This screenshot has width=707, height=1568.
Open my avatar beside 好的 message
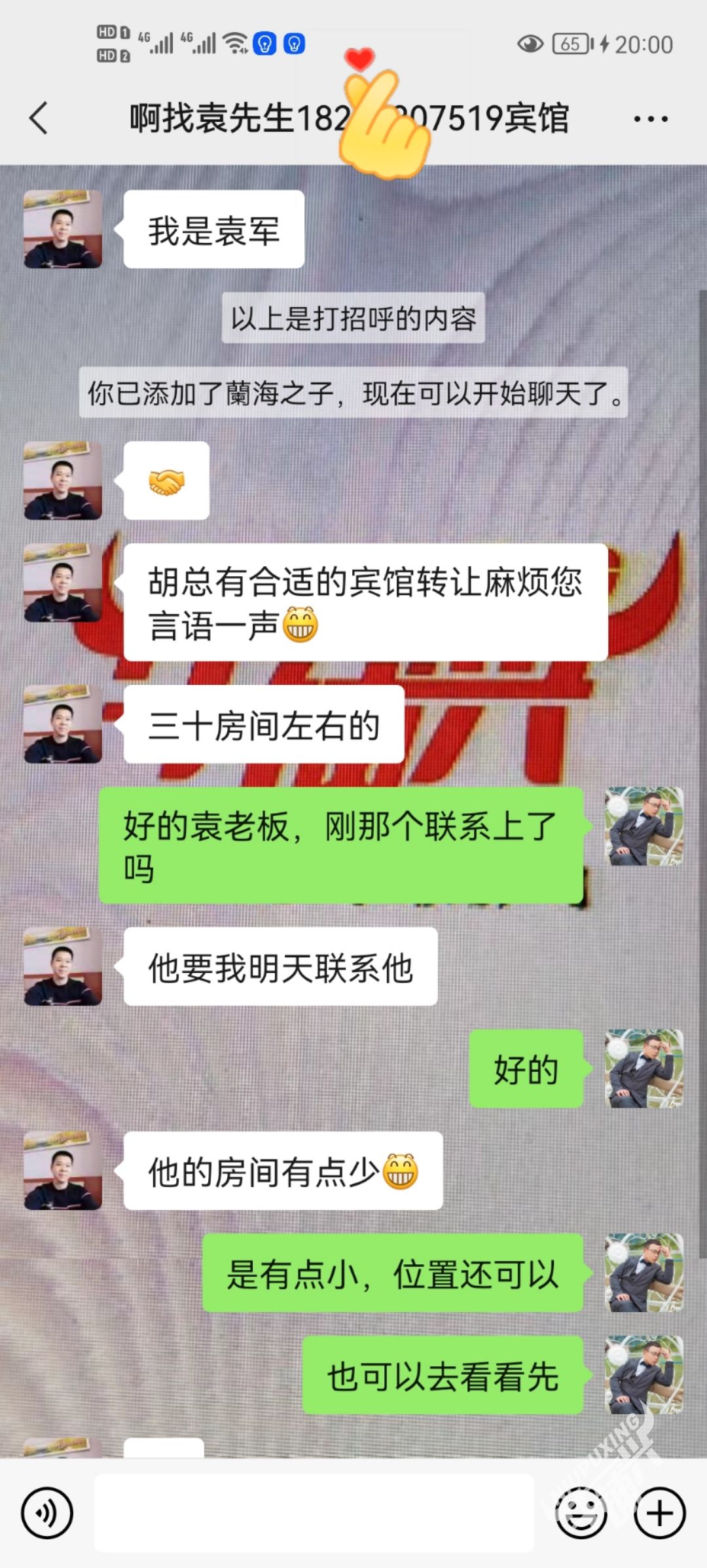(644, 1068)
